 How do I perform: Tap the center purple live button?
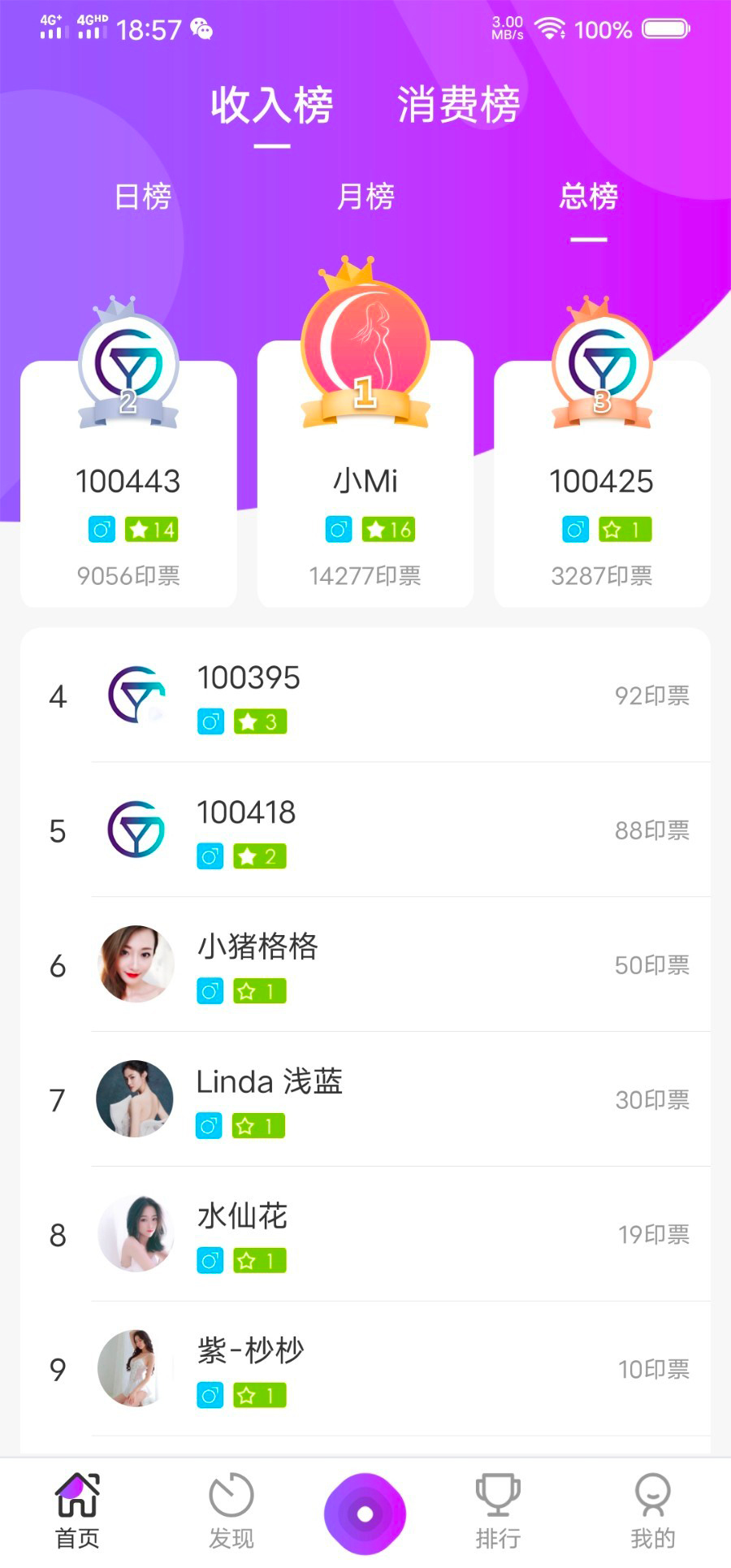(365, 1514)
